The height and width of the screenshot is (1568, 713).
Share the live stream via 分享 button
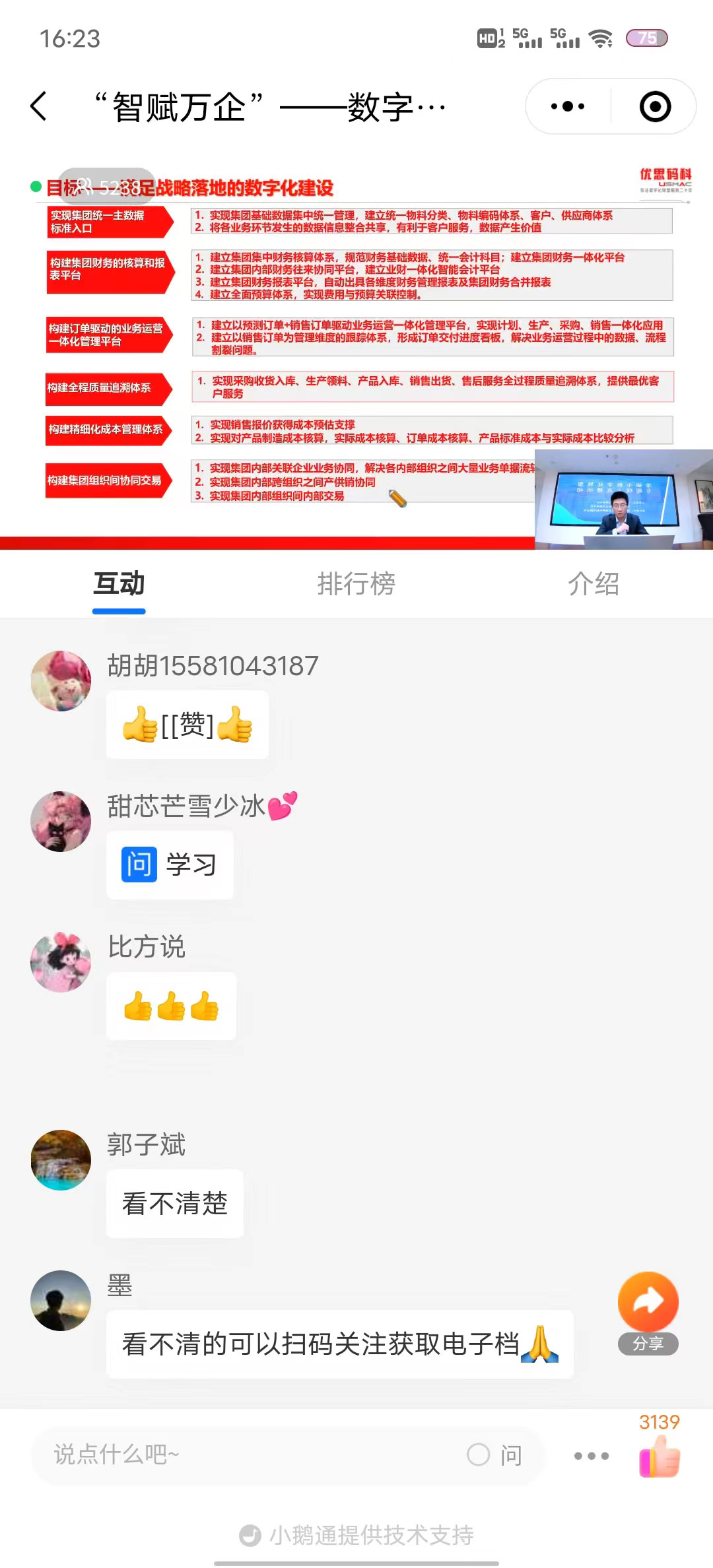pos(648,1313)
